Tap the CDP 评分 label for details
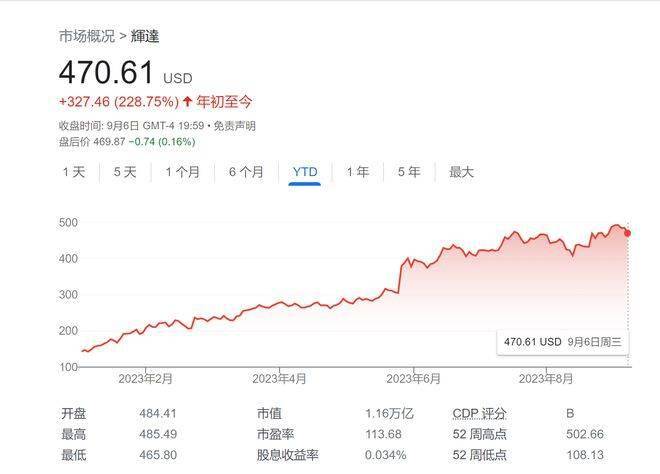Image resolution: width=660 pixels, height=474 pixels. (480, 413)
